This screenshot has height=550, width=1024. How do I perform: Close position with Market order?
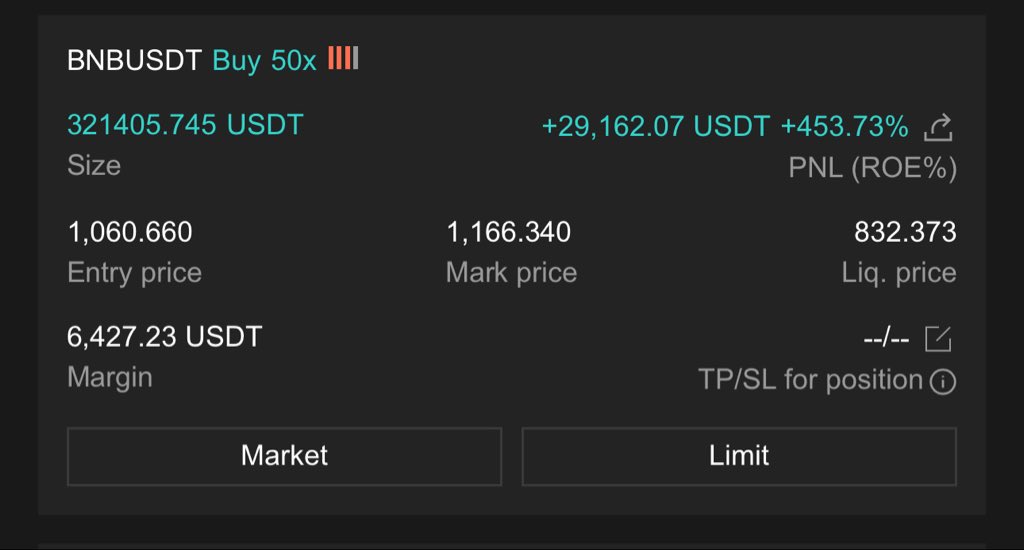(284, 456)
